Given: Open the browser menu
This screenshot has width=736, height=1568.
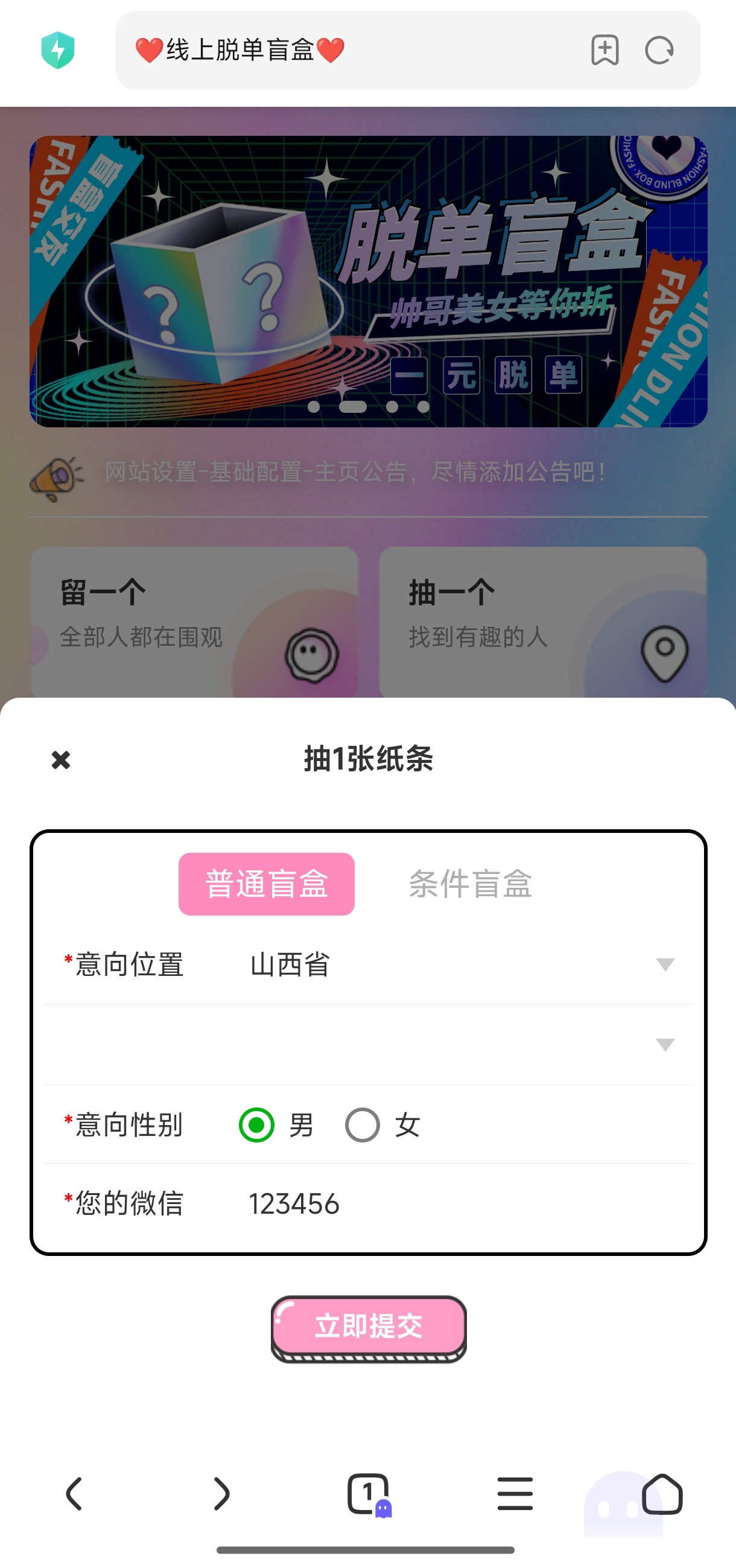Looking at the screenshot, I should 515,1493.
